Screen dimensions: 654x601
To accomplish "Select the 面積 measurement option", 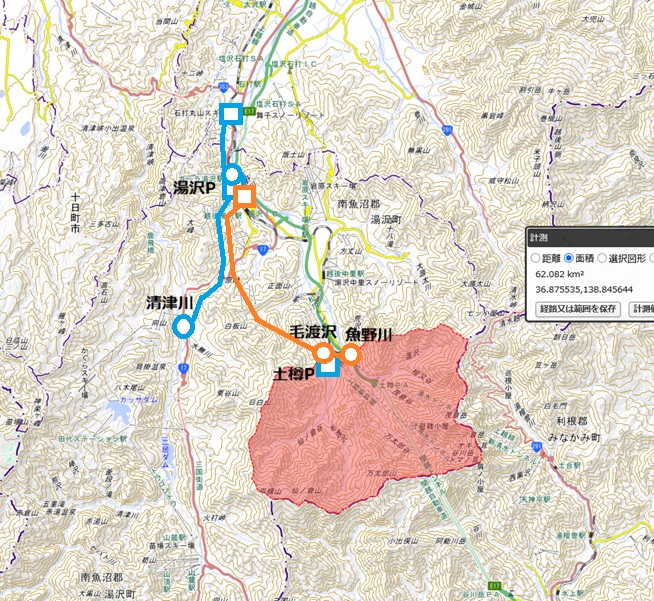I will click(x=570, y=258).
